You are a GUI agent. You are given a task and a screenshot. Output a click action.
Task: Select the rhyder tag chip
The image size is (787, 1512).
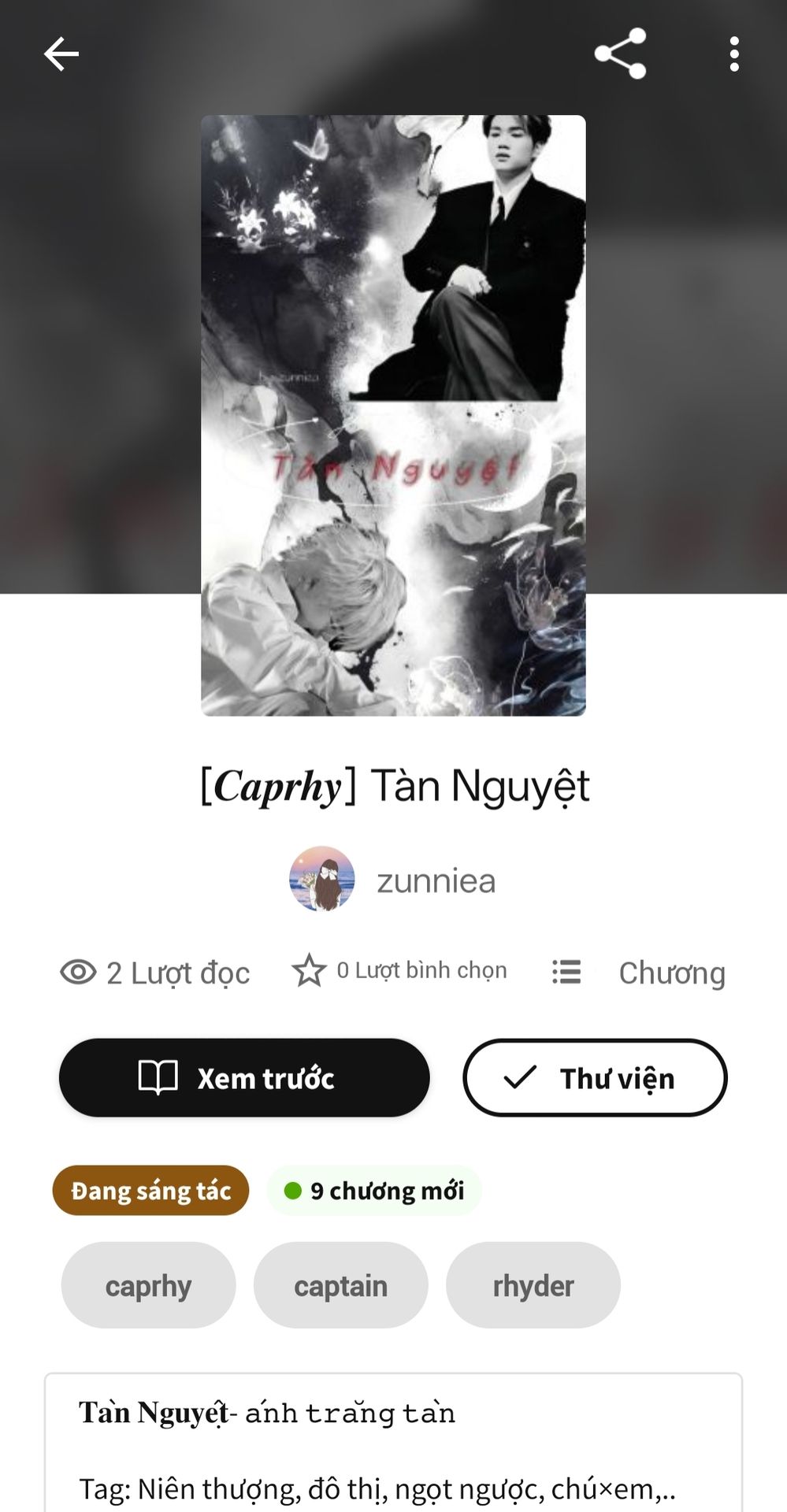(533, 1285)
